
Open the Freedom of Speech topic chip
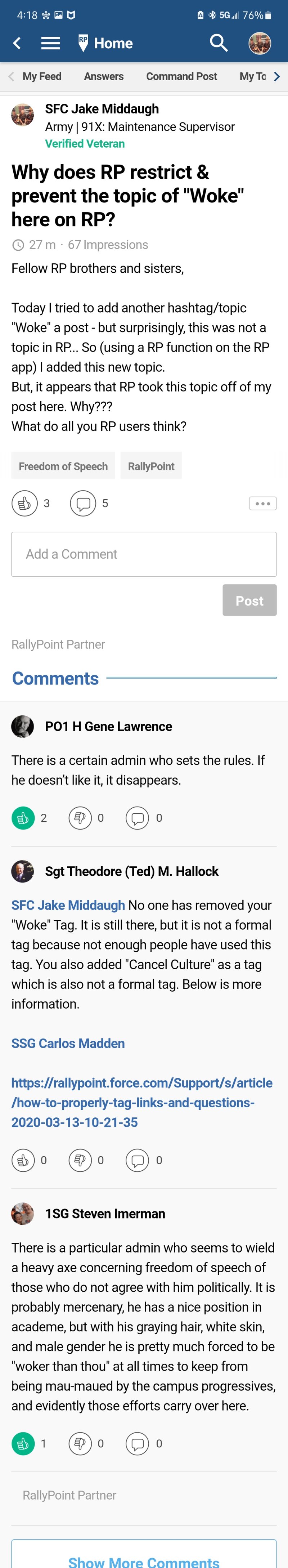(x=63, y=466)
